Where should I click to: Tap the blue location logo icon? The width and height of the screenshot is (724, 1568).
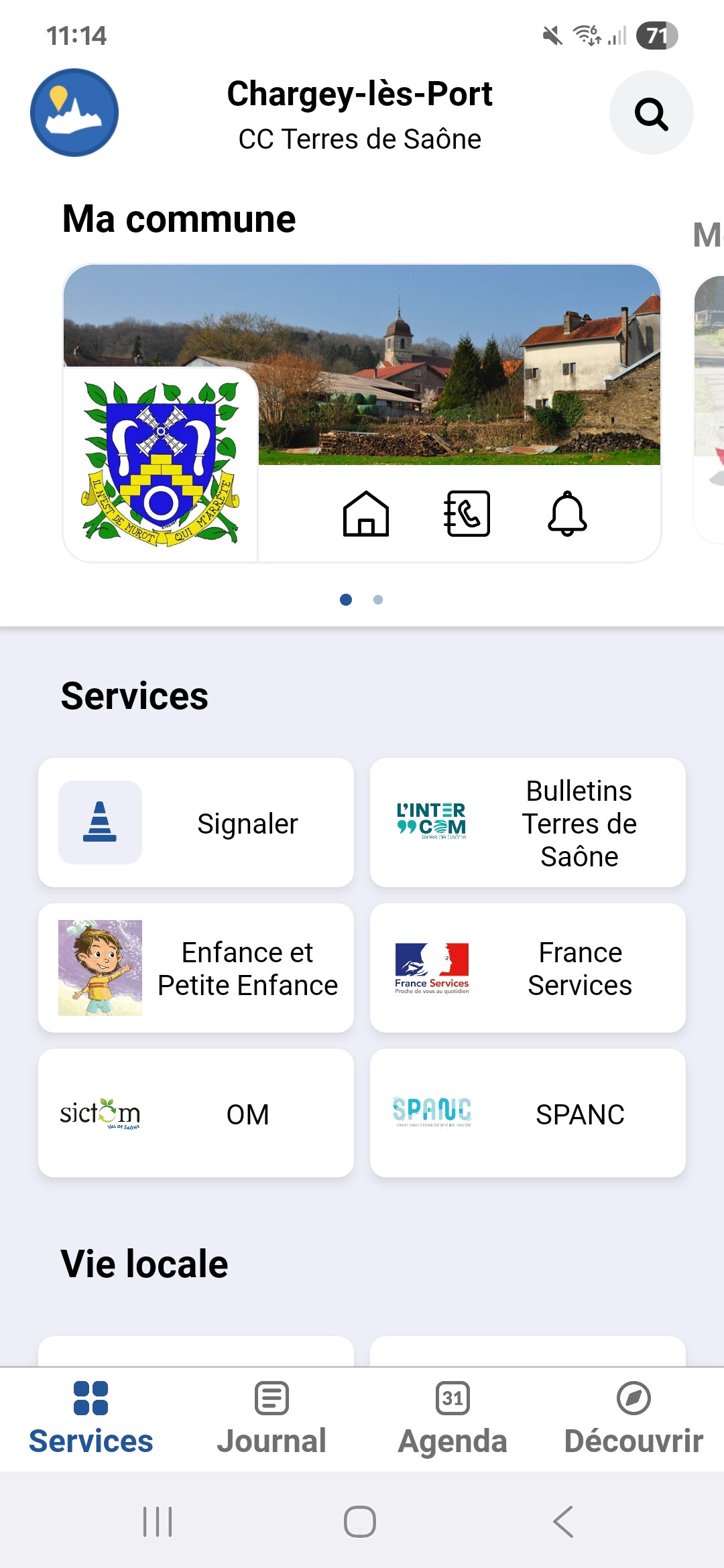(74, 113)
